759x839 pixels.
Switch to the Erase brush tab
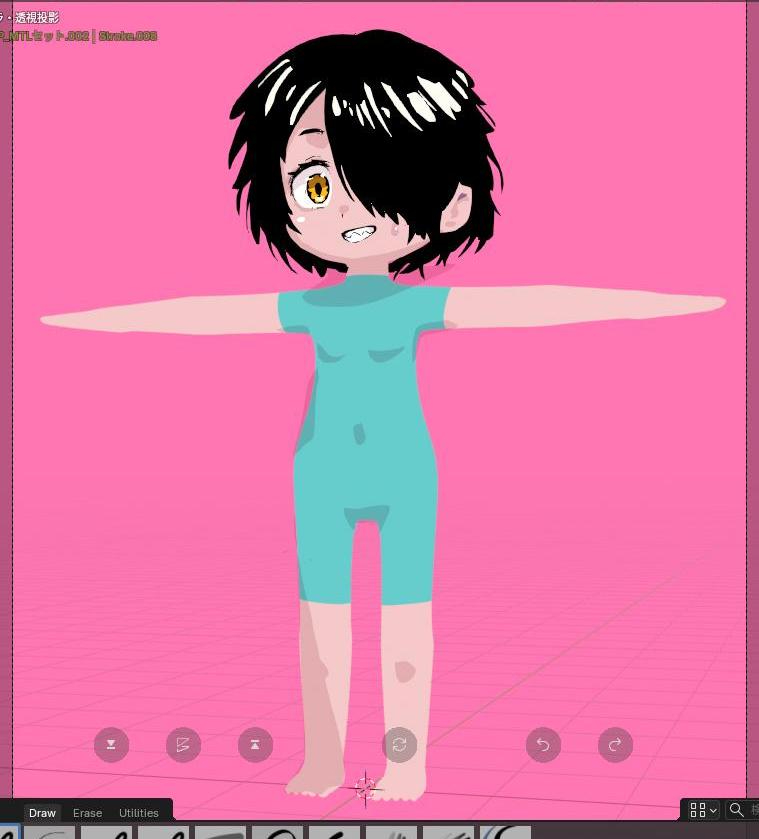87,813
